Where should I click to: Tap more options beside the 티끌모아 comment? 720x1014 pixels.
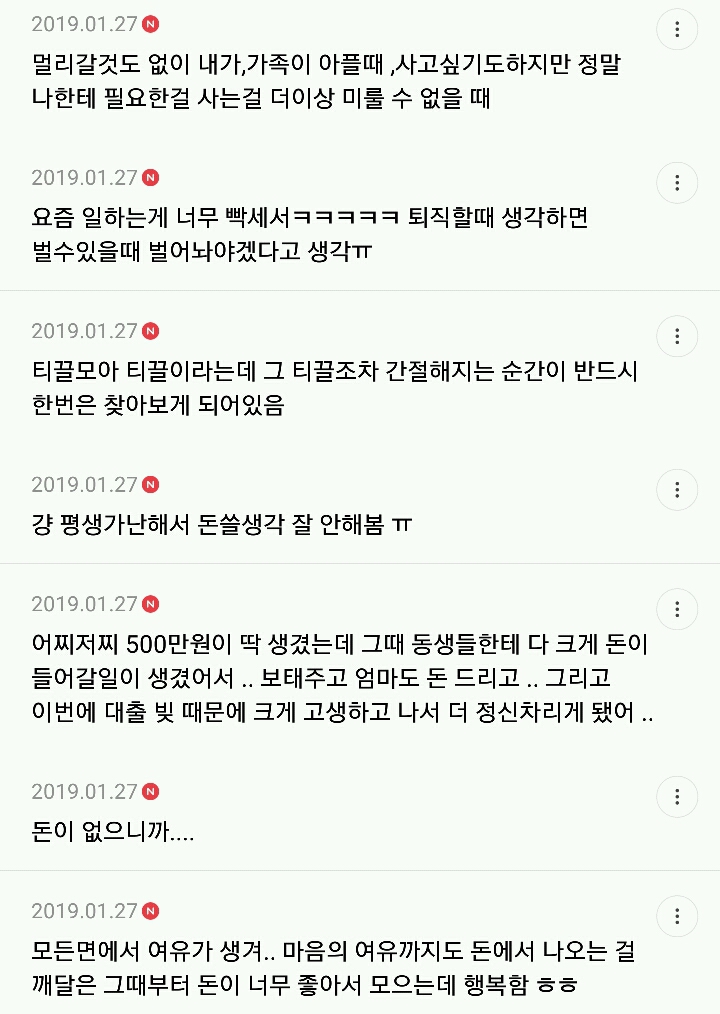click(x=677, y=336)
